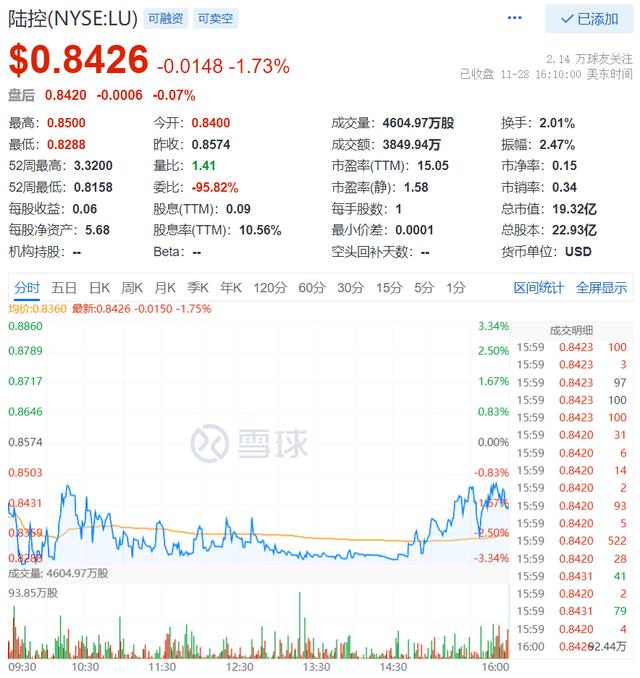Image resolution: width=640 pixels, height=678 pixels.
Task: Switch to the 五日 chart tab
Action: 64,288
